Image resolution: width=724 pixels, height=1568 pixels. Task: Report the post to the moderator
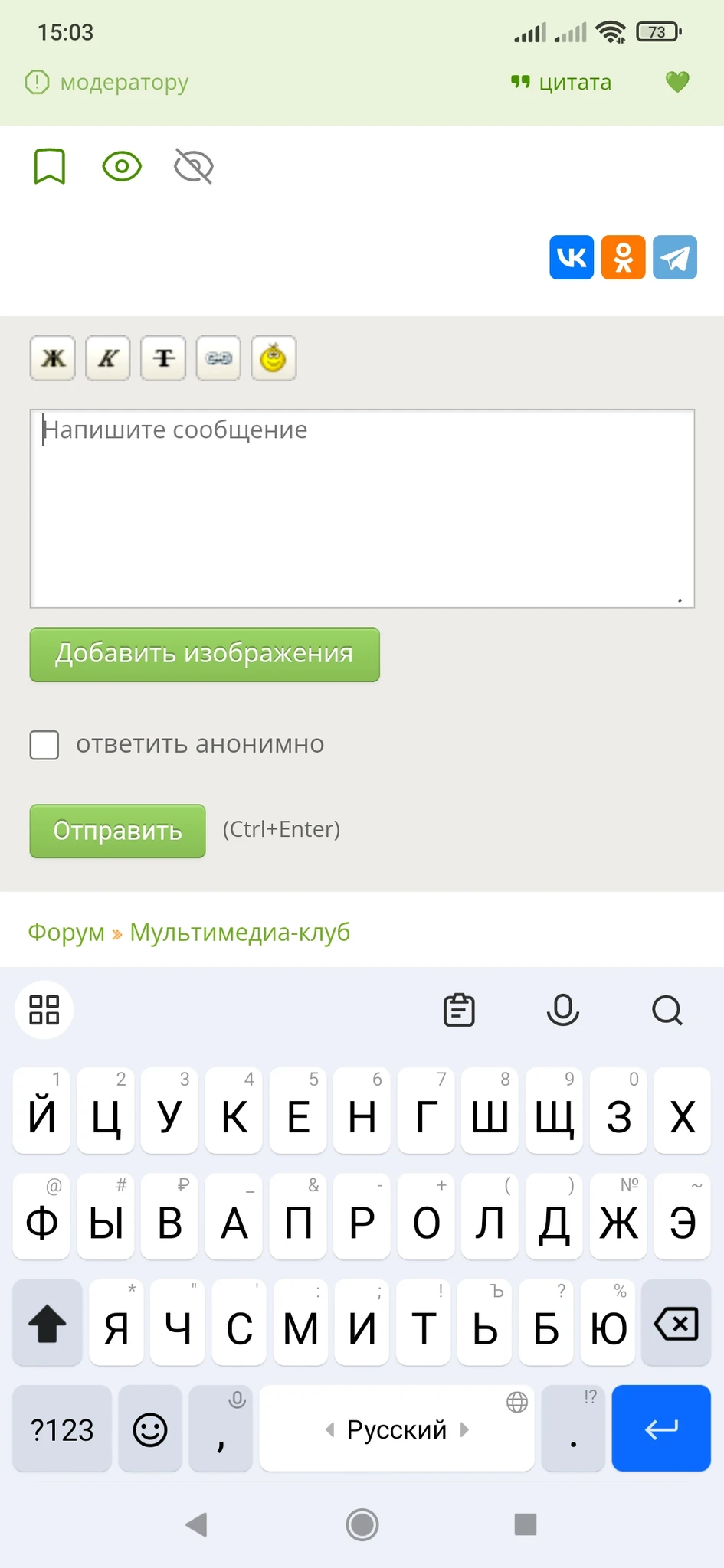pyautogui.click(x=107, y=82)
